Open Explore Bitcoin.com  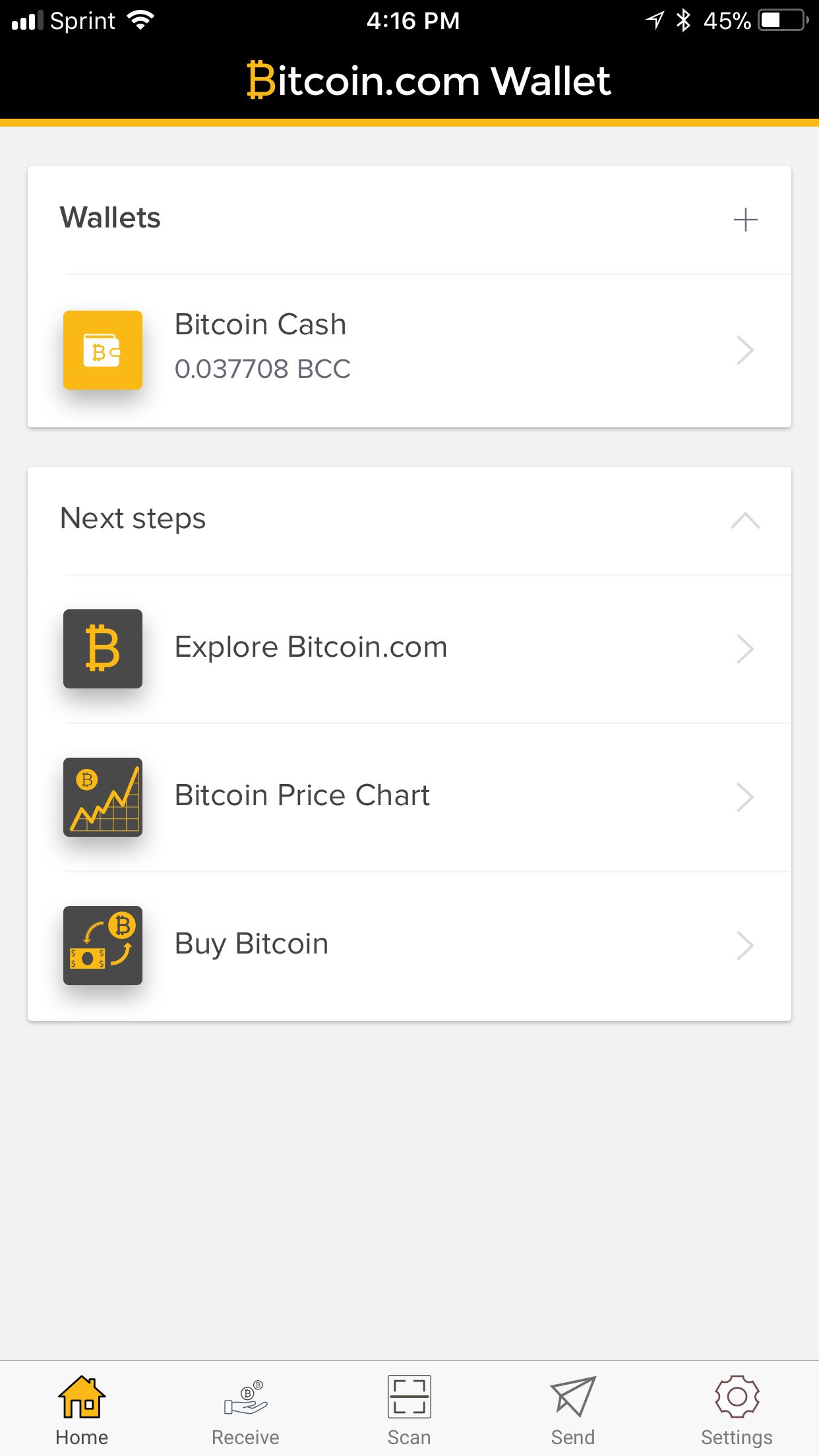click(409, 649)
